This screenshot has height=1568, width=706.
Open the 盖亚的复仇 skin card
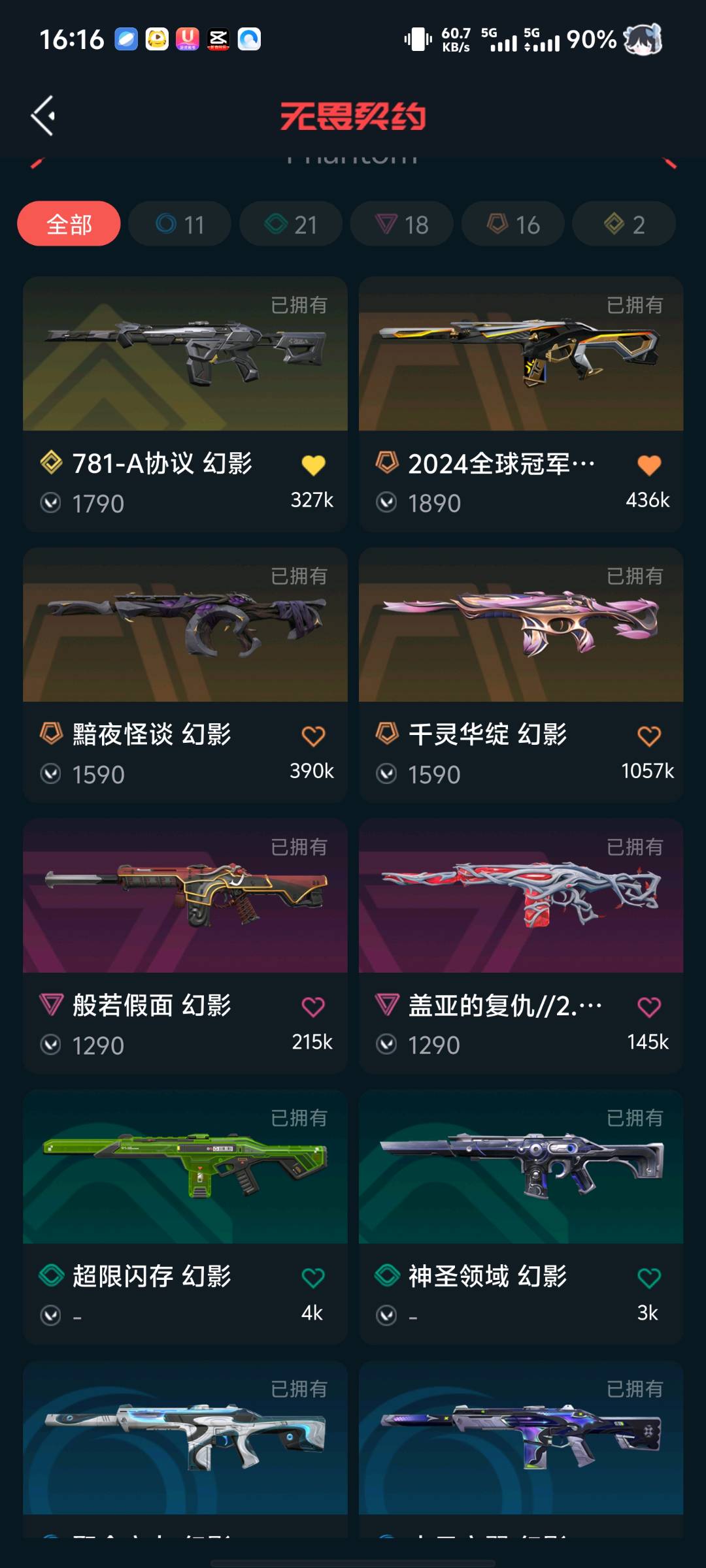[x=521, y=908]
